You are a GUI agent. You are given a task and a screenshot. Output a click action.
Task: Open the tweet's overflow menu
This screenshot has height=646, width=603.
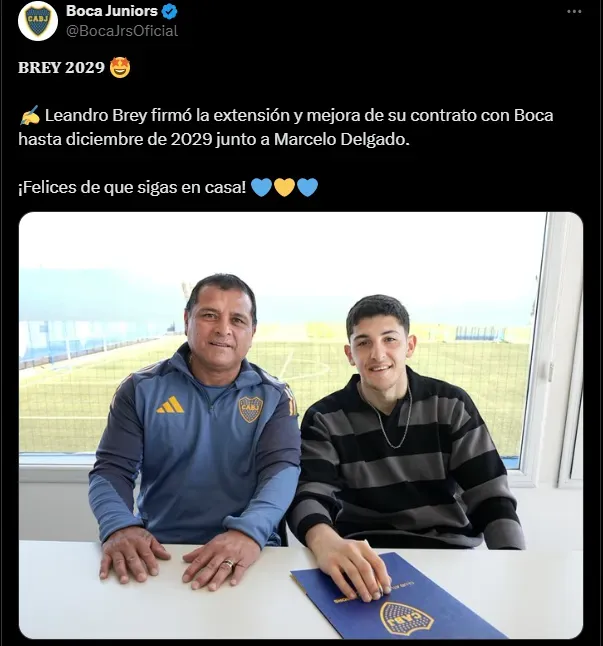(x=574, y=11)
